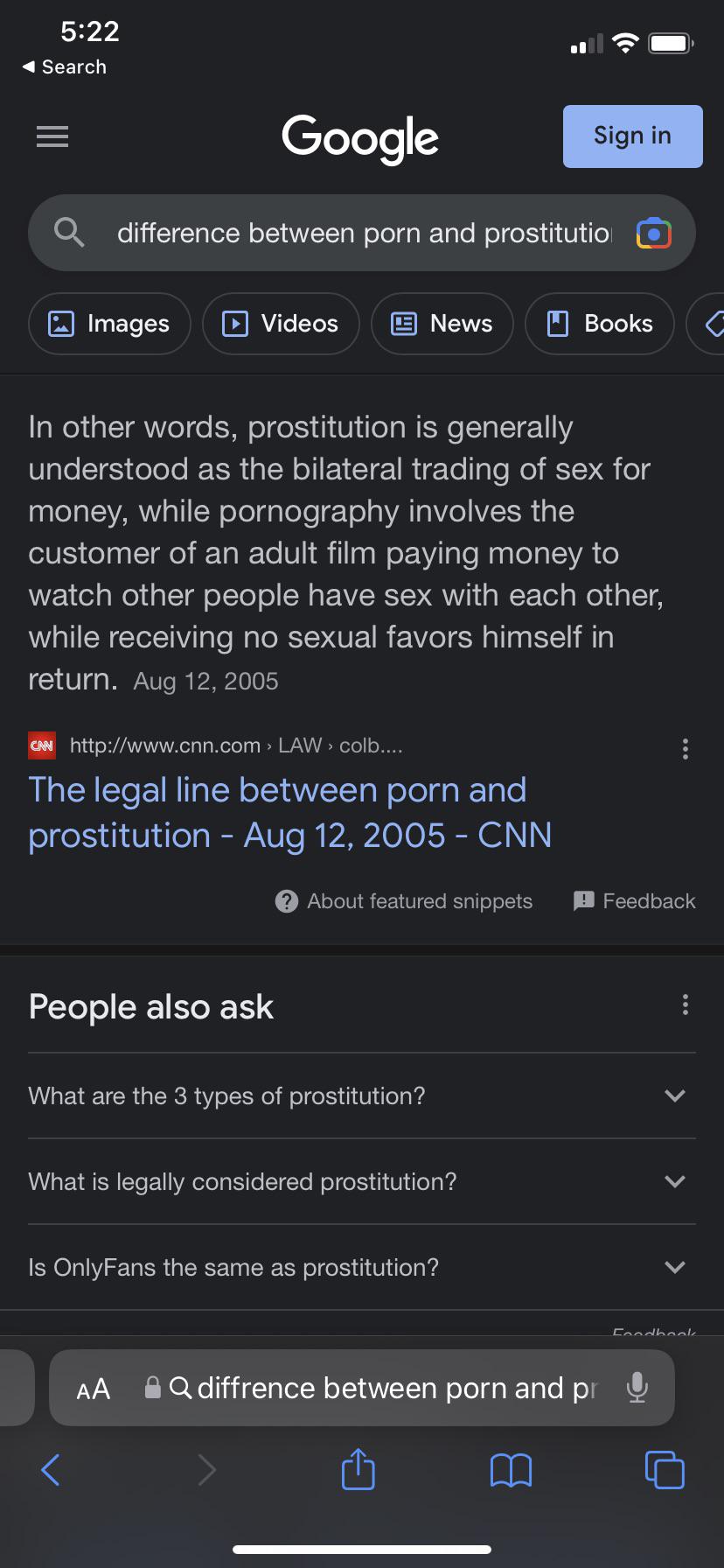Open Google Lens camera search
The height and width of the screenshot is (1568, 724).
tap(654, 234)
